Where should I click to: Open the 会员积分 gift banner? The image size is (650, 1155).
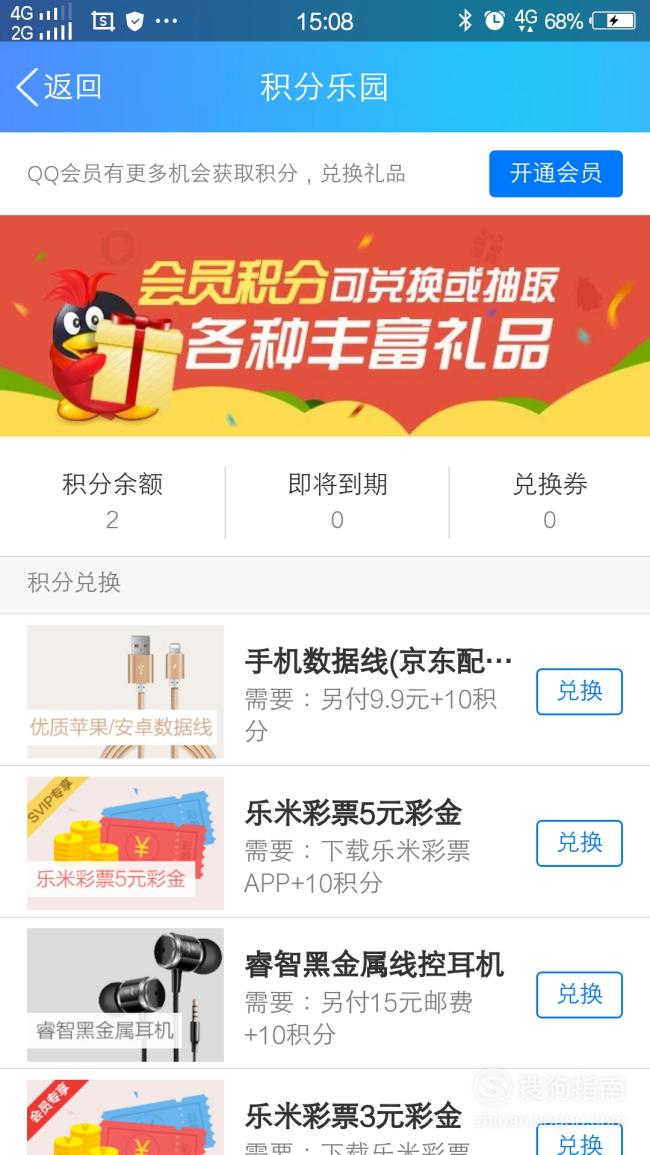(325, 326)
